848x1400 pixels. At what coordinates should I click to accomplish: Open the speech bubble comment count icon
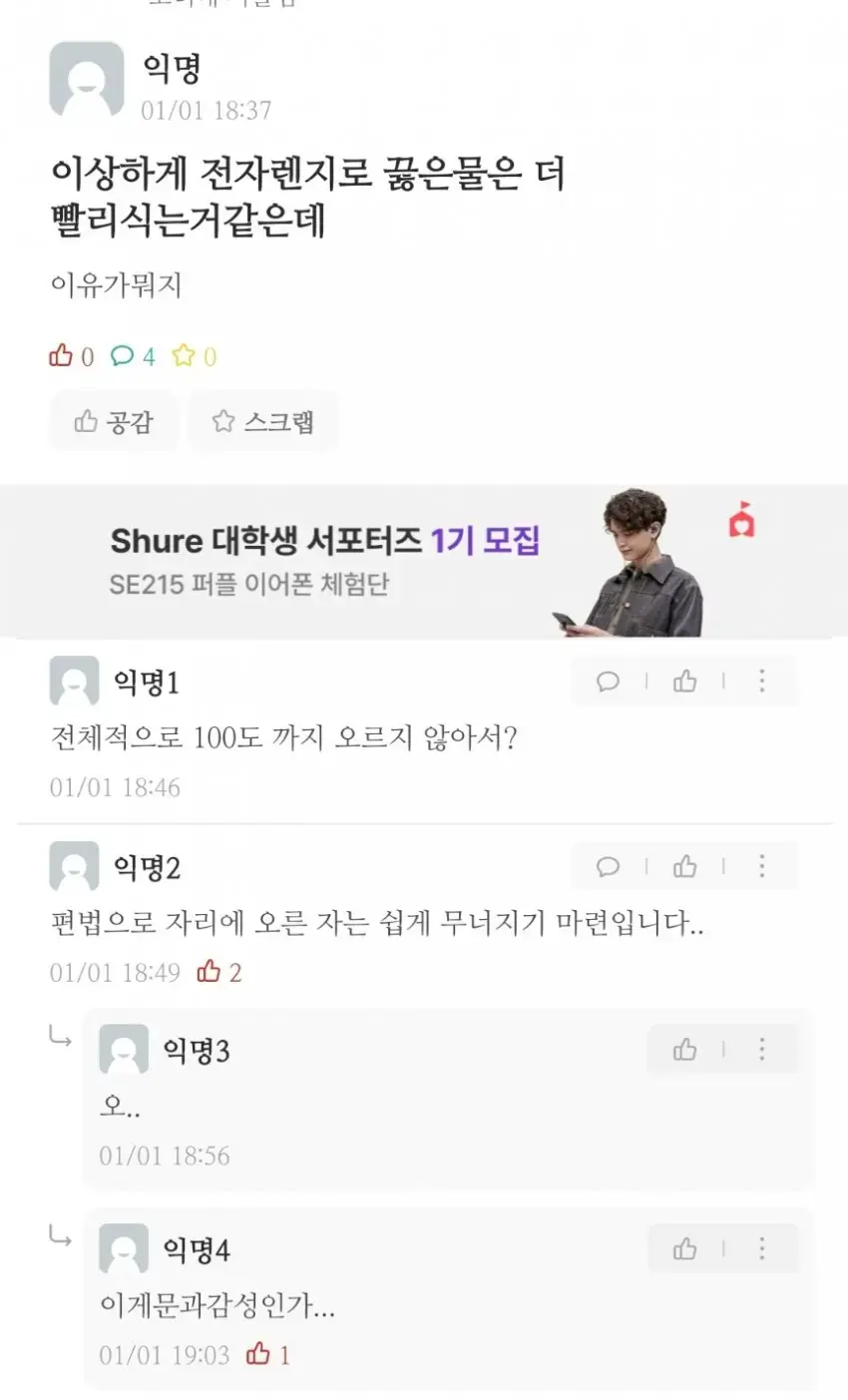pyautogui.click(x=125, y=355)
